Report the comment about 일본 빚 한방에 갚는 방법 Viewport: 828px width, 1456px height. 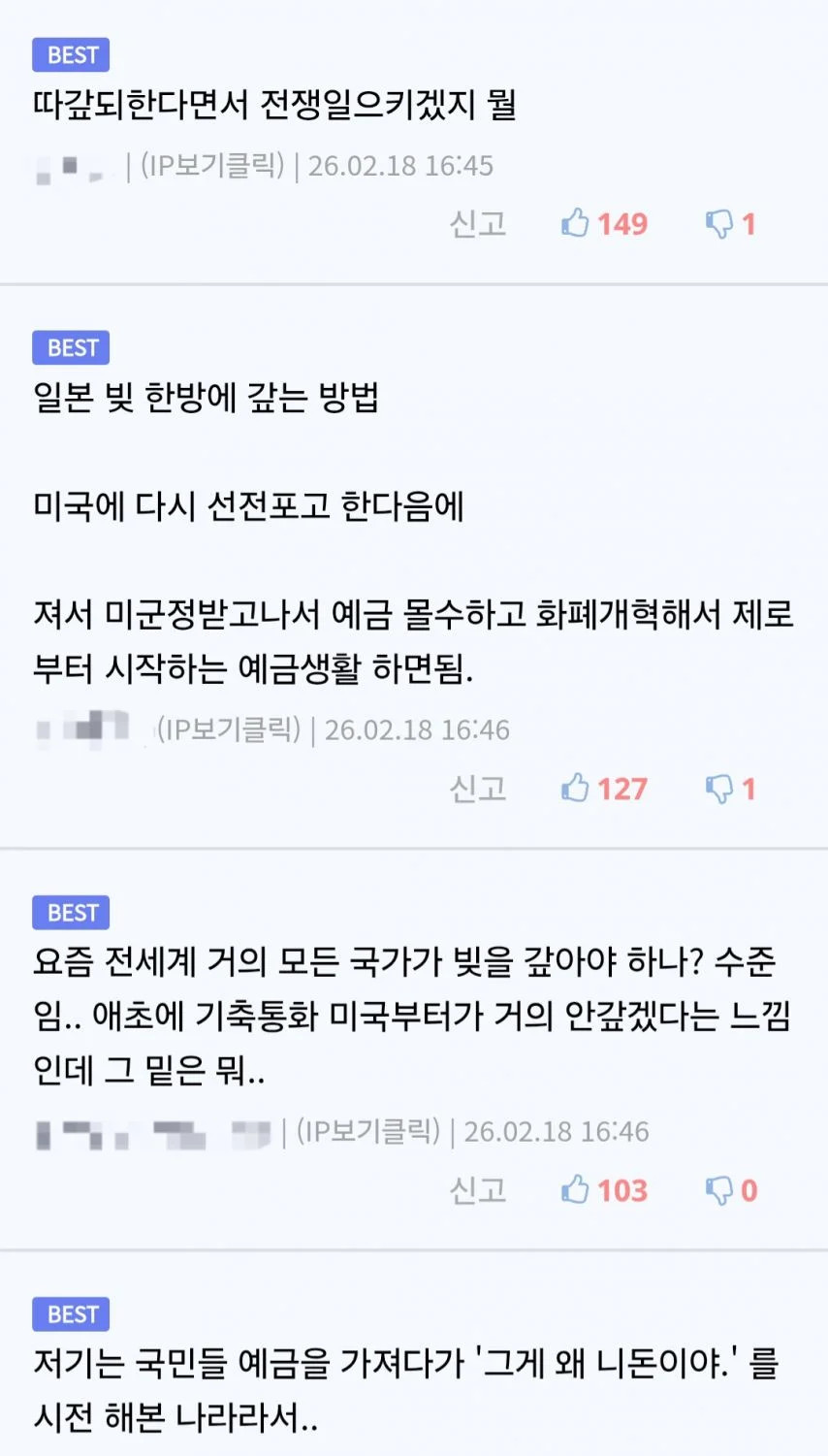pos(477,789)
